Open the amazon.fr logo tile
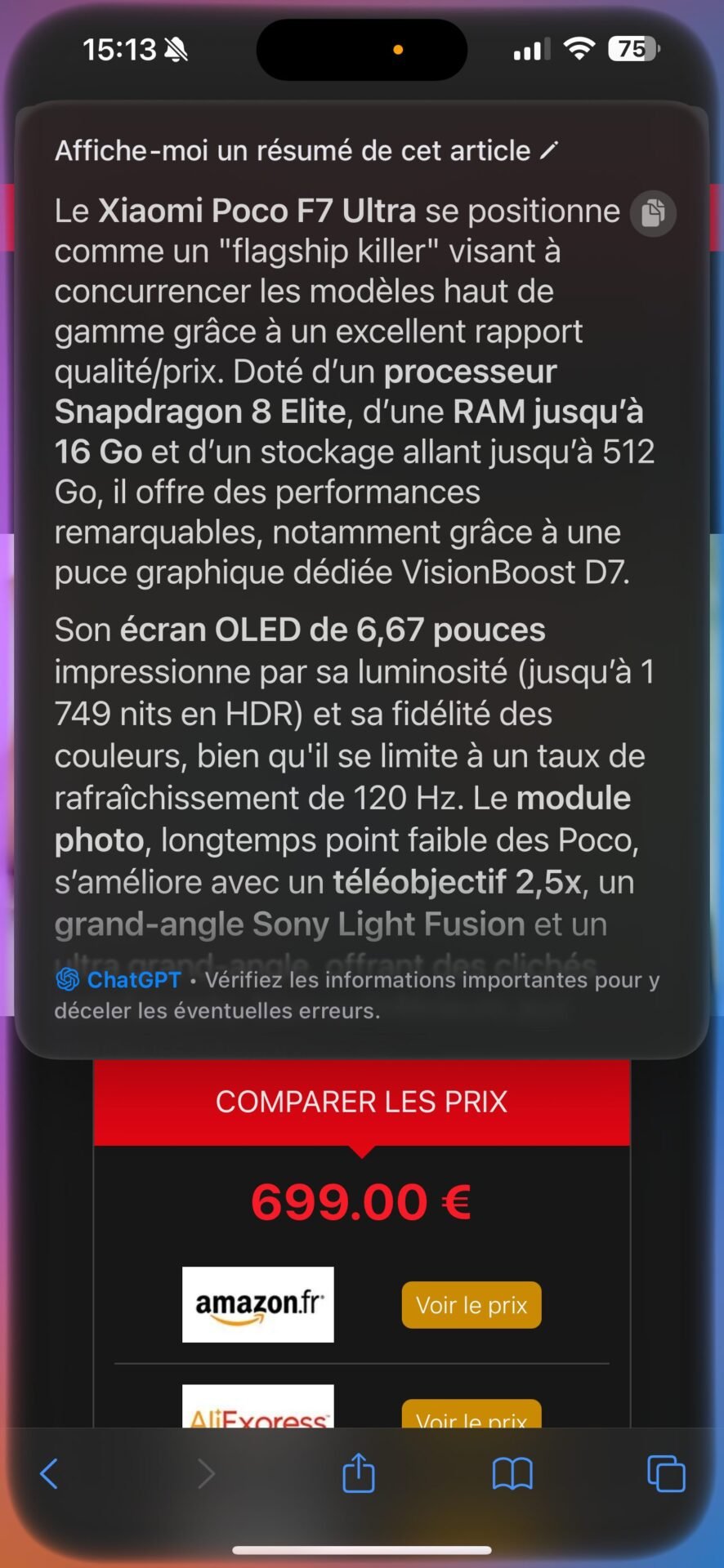This screenshot has width=724, height=1568. [x=258, y=1304]
